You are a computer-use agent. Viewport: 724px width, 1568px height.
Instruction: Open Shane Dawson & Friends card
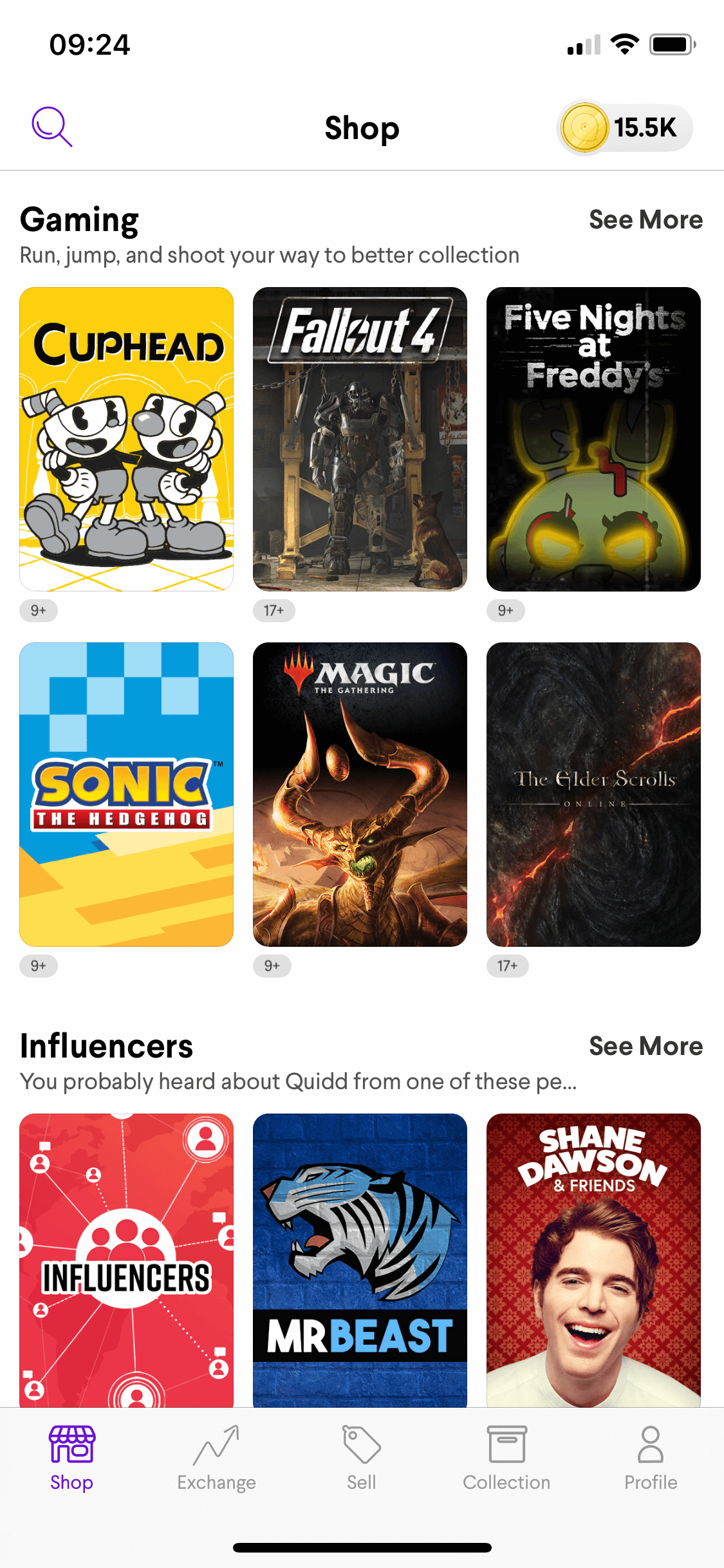click(x=593, y=1259)
